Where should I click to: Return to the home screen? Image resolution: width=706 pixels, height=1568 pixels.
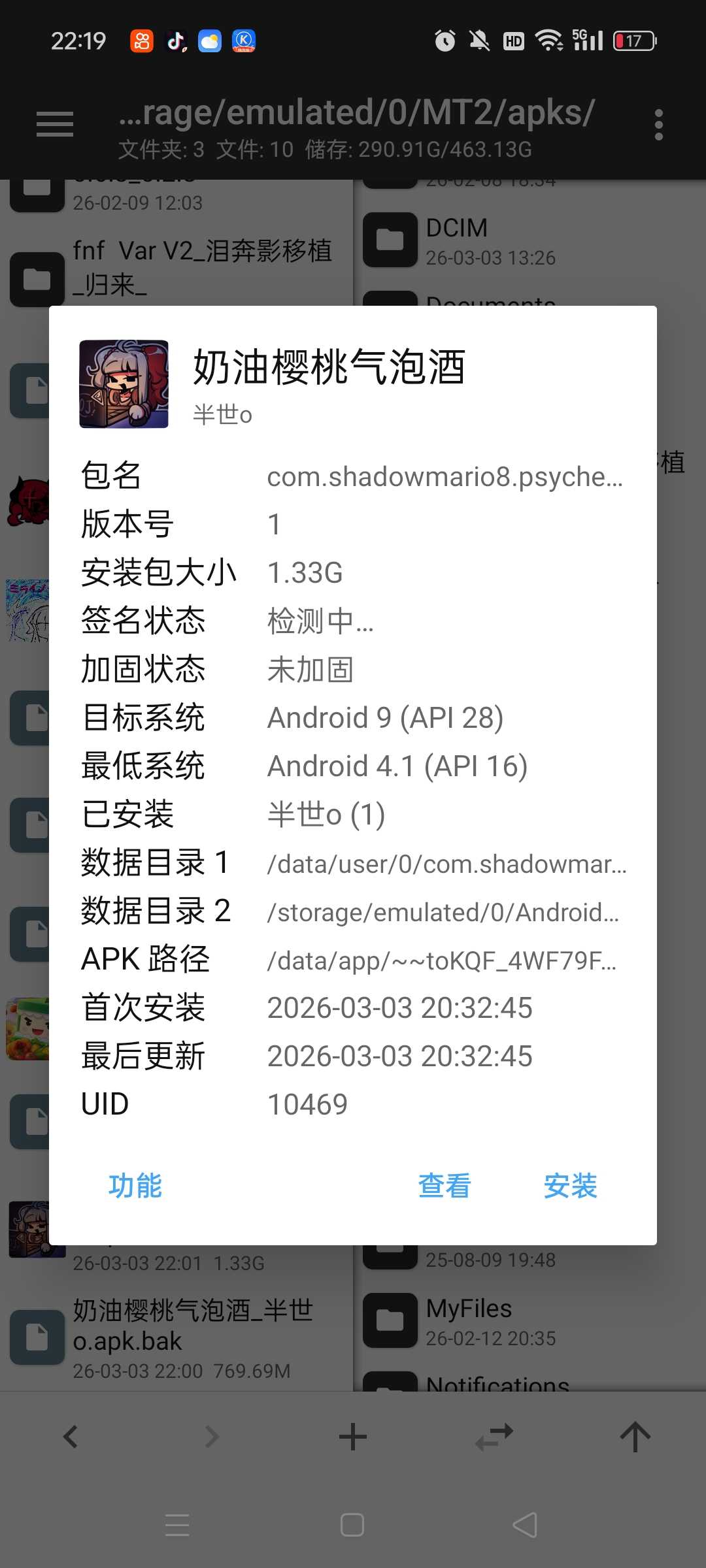tap(352, 1525)
